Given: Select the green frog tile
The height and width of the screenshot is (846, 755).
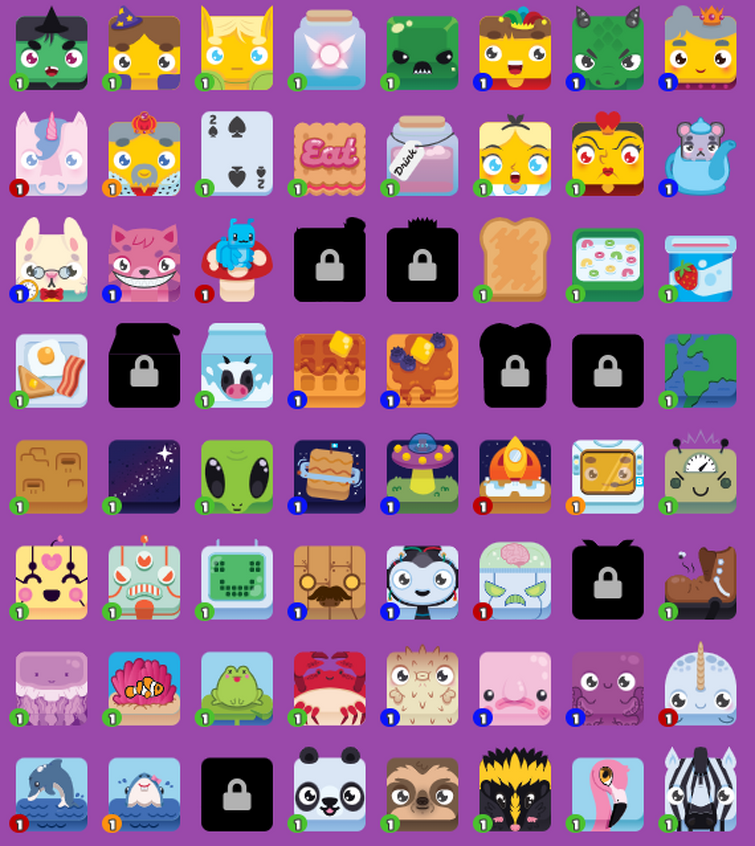Looking at the screenshot, I should click(237, 689).
